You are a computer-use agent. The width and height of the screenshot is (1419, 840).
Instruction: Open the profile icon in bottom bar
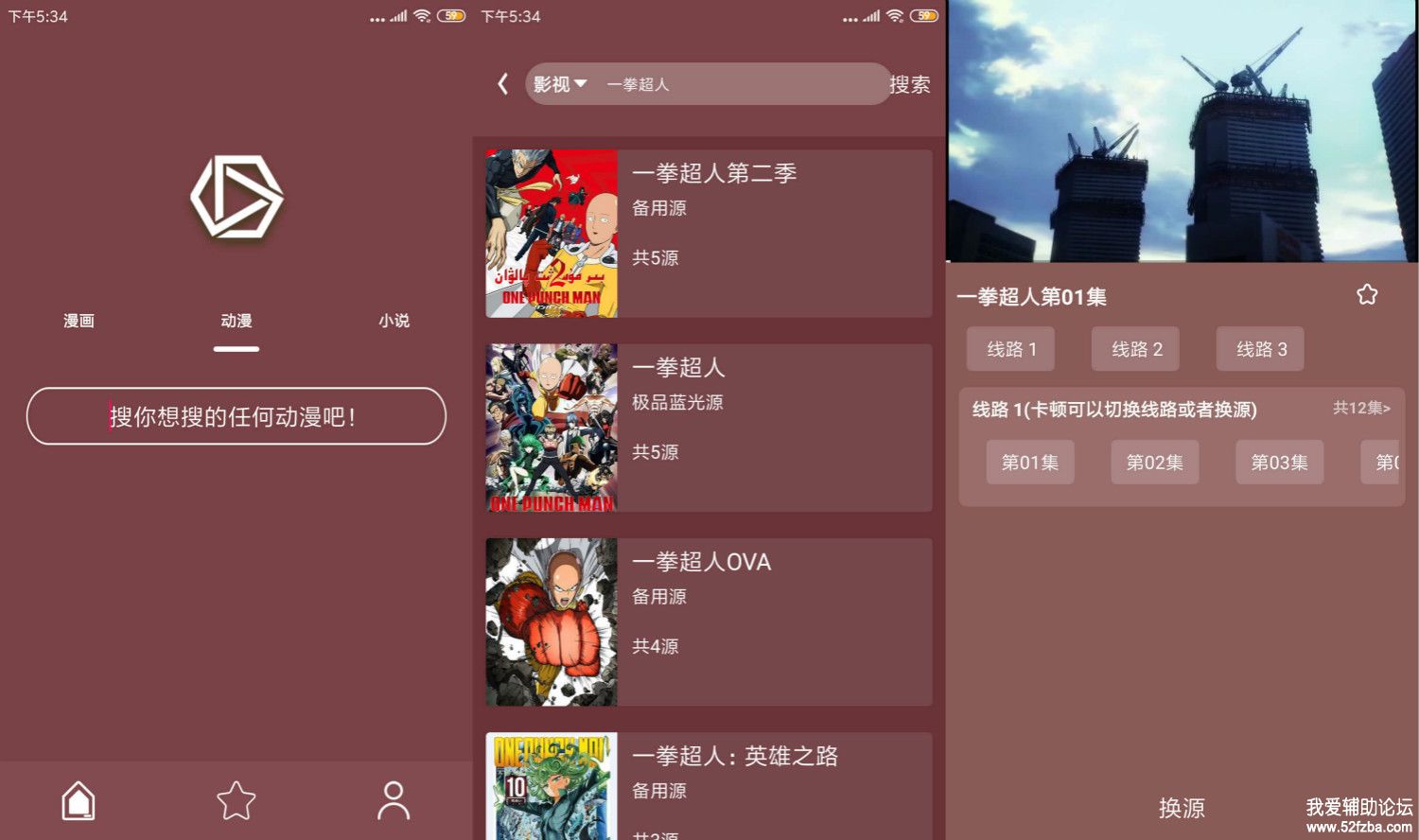(x=394, y=800)
